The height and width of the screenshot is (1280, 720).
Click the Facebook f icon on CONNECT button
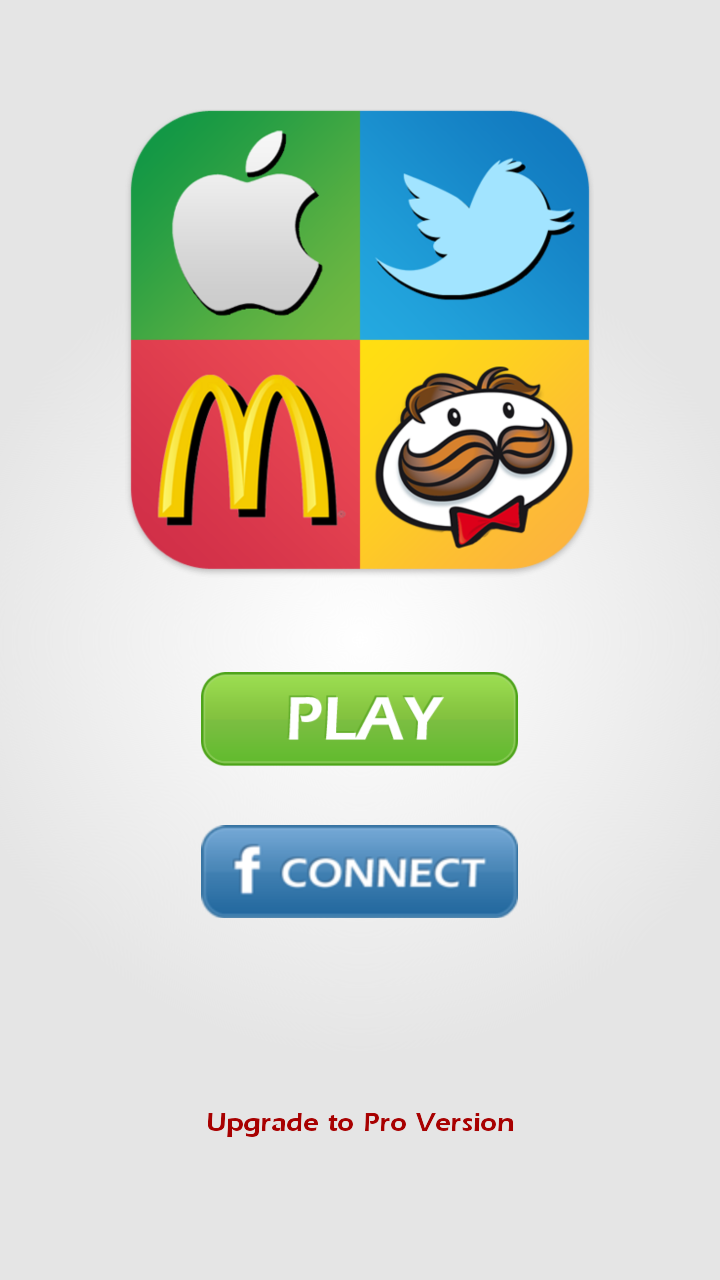[x=251, y=871]
